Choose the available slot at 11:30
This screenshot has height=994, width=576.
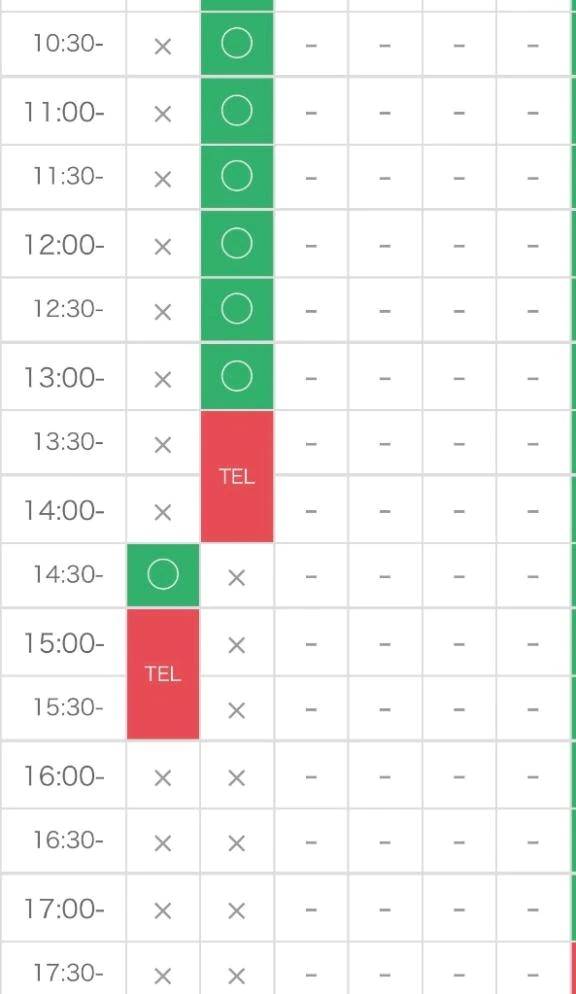tap(237, 177)
